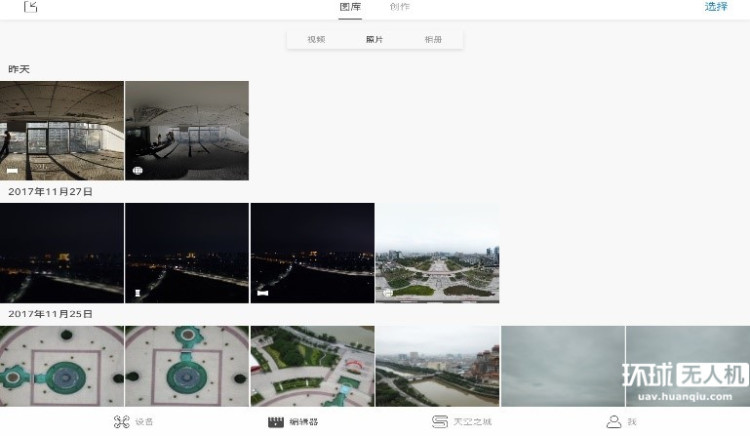
Task: Switch to the 图库 tab
Action: click(350, 7)
